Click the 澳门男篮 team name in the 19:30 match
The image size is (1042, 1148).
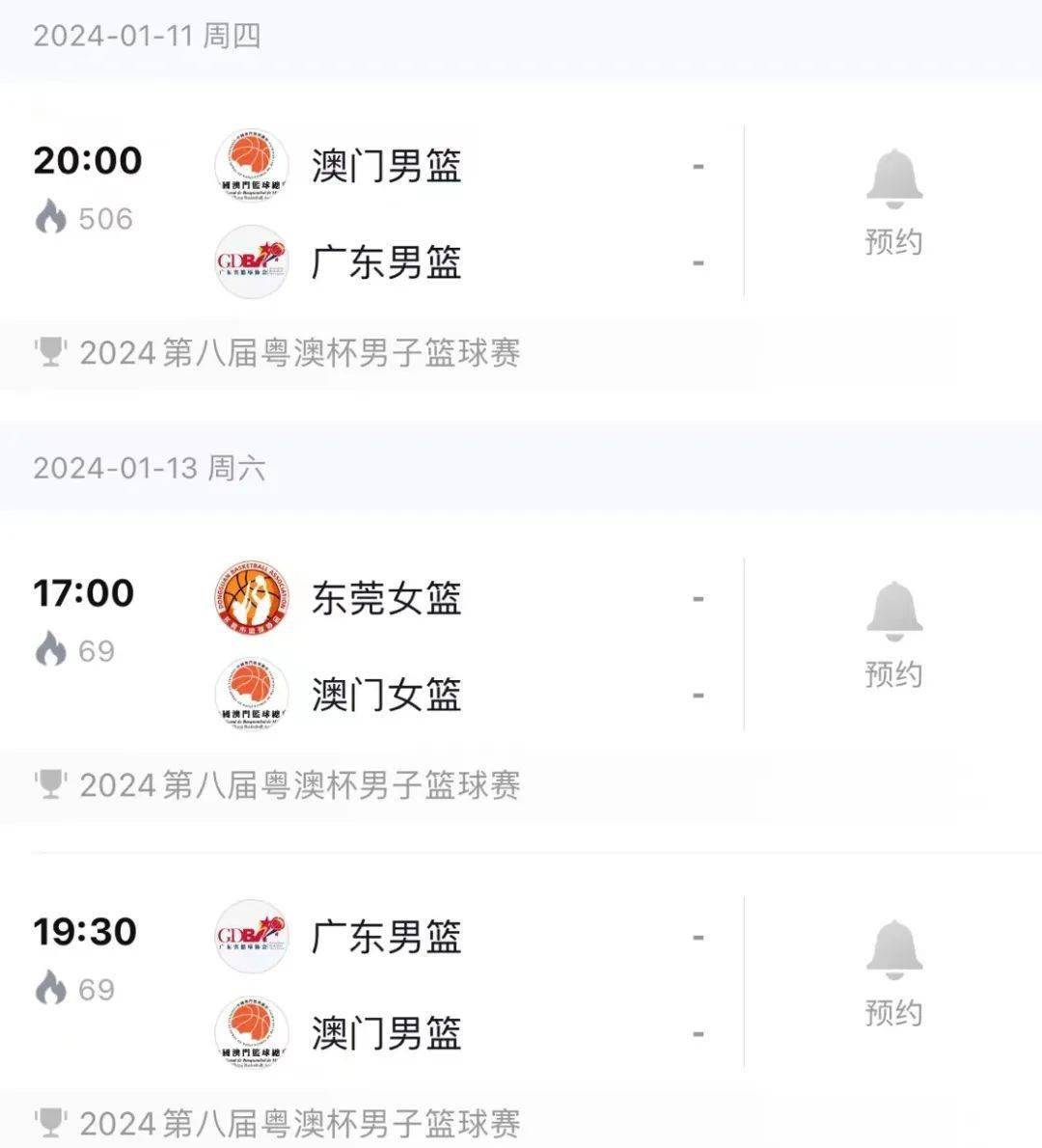[384, 1032]
